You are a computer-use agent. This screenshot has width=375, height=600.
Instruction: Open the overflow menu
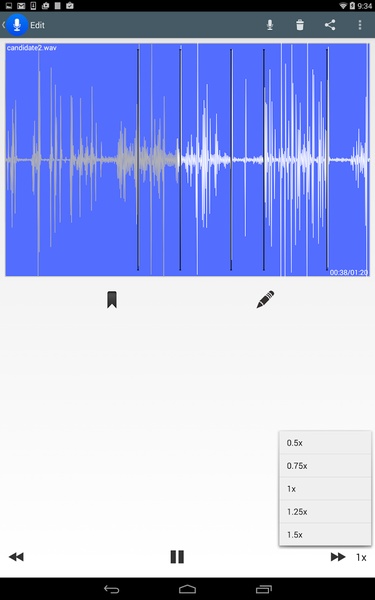(360, 25)
